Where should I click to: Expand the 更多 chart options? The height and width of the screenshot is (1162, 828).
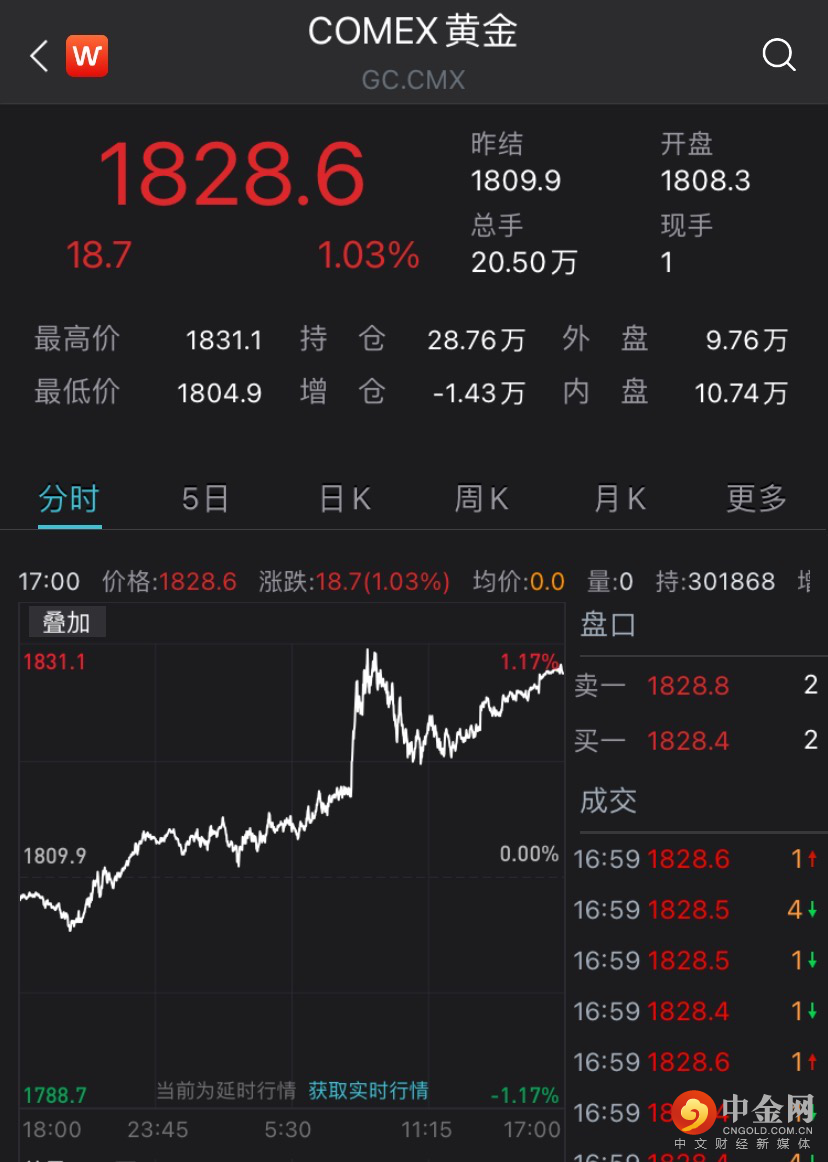(x=756, y=498)
